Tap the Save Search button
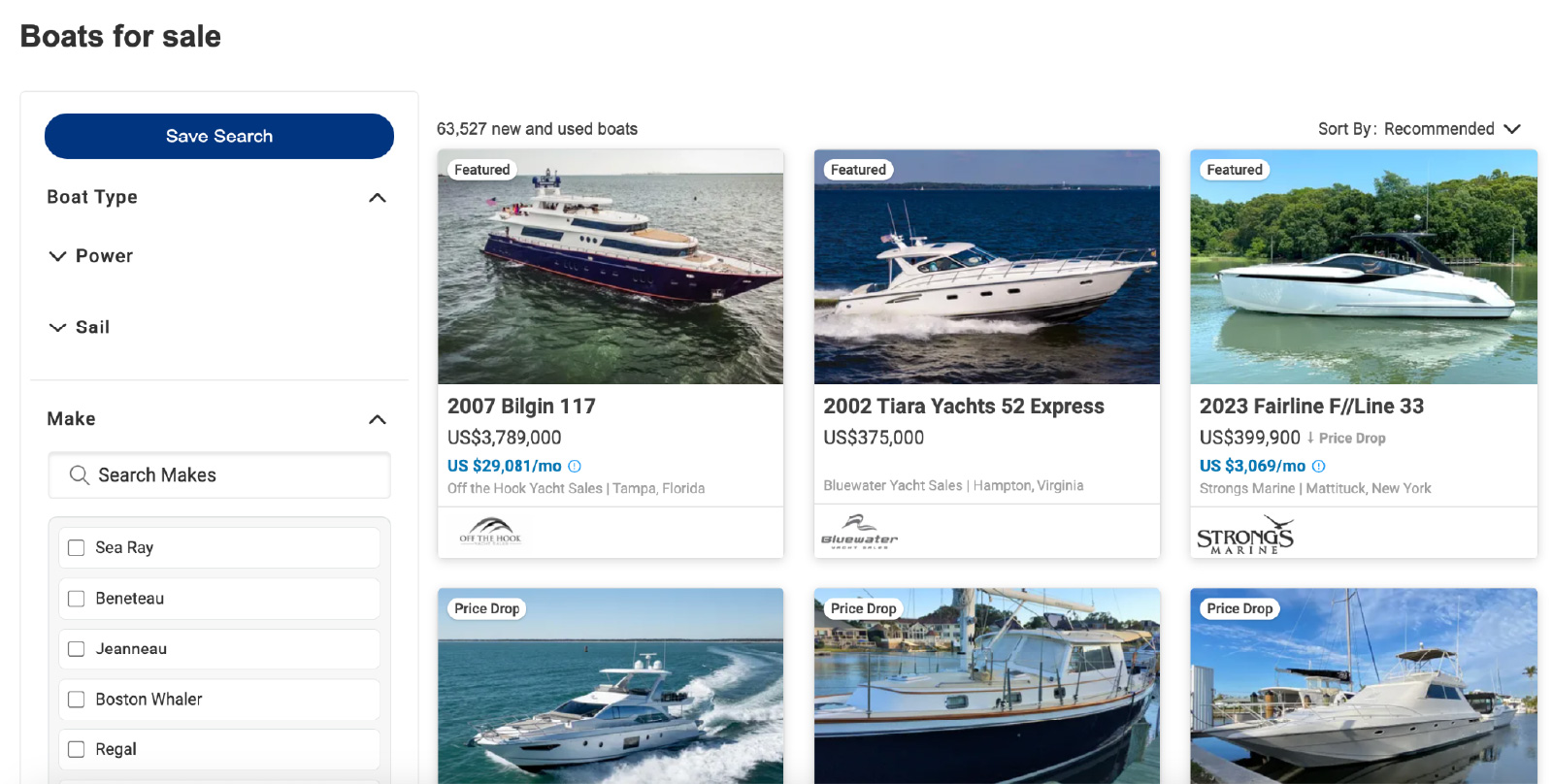Image resolution: width=1553 pixels, height=784 pixels. 218,136
